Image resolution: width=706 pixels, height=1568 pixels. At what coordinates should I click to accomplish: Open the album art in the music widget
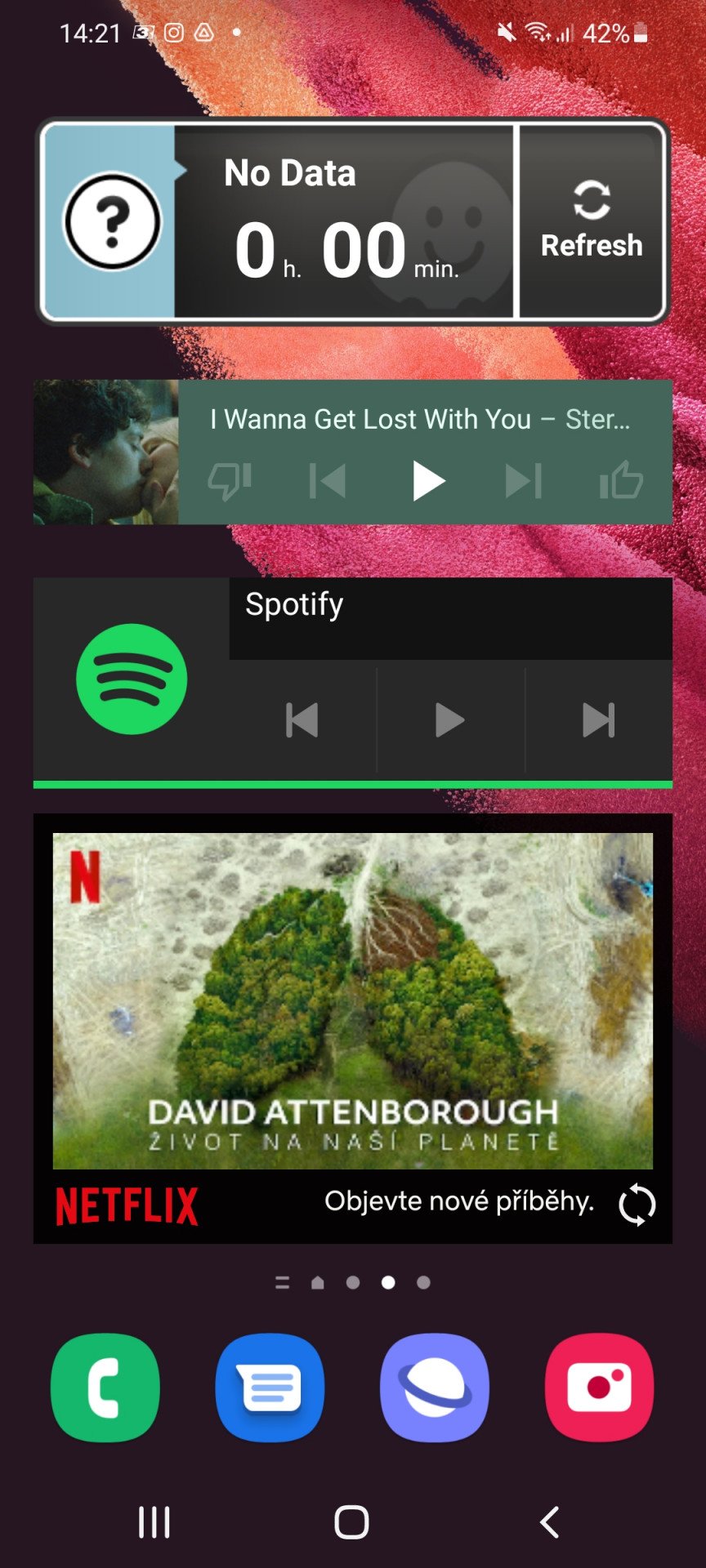coord(105,452)
